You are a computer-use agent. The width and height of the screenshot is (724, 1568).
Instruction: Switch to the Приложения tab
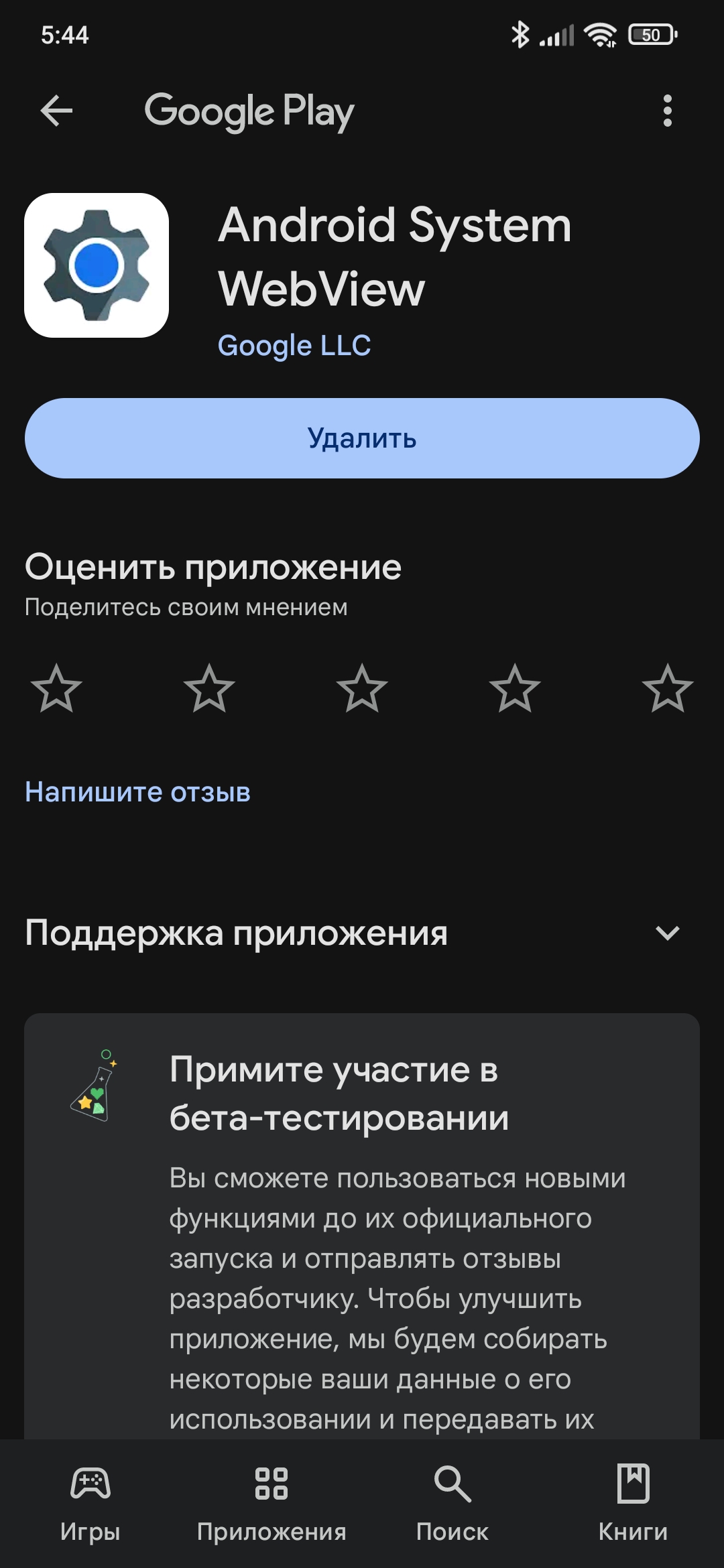click(271, 1502)
